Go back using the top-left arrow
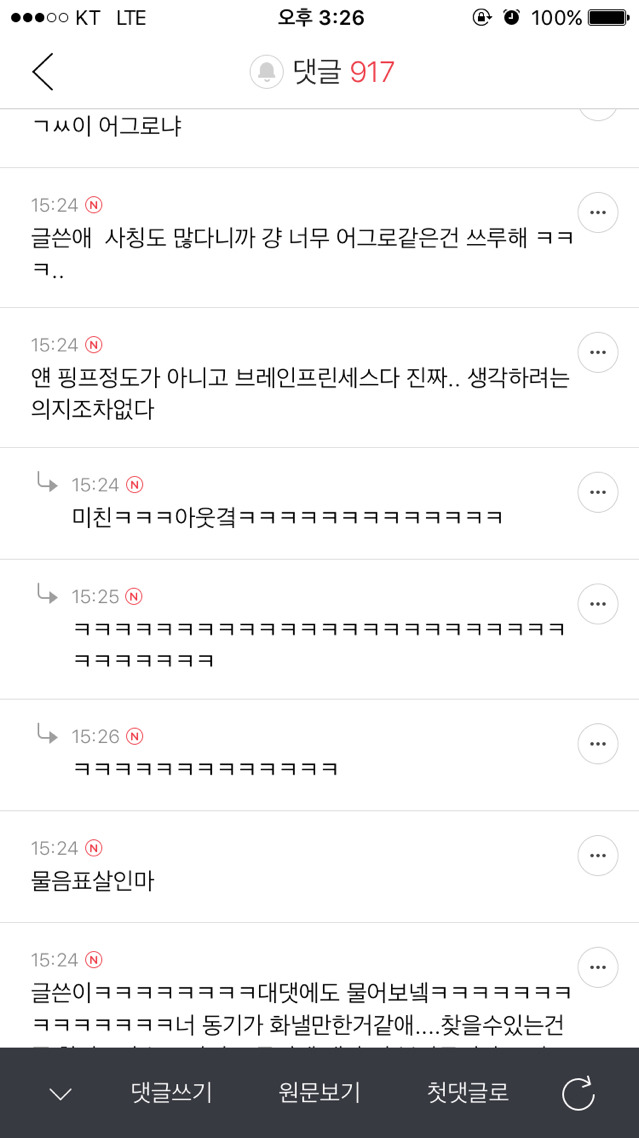The height and width of the screenshot is (1138, 639). (42, 72)
